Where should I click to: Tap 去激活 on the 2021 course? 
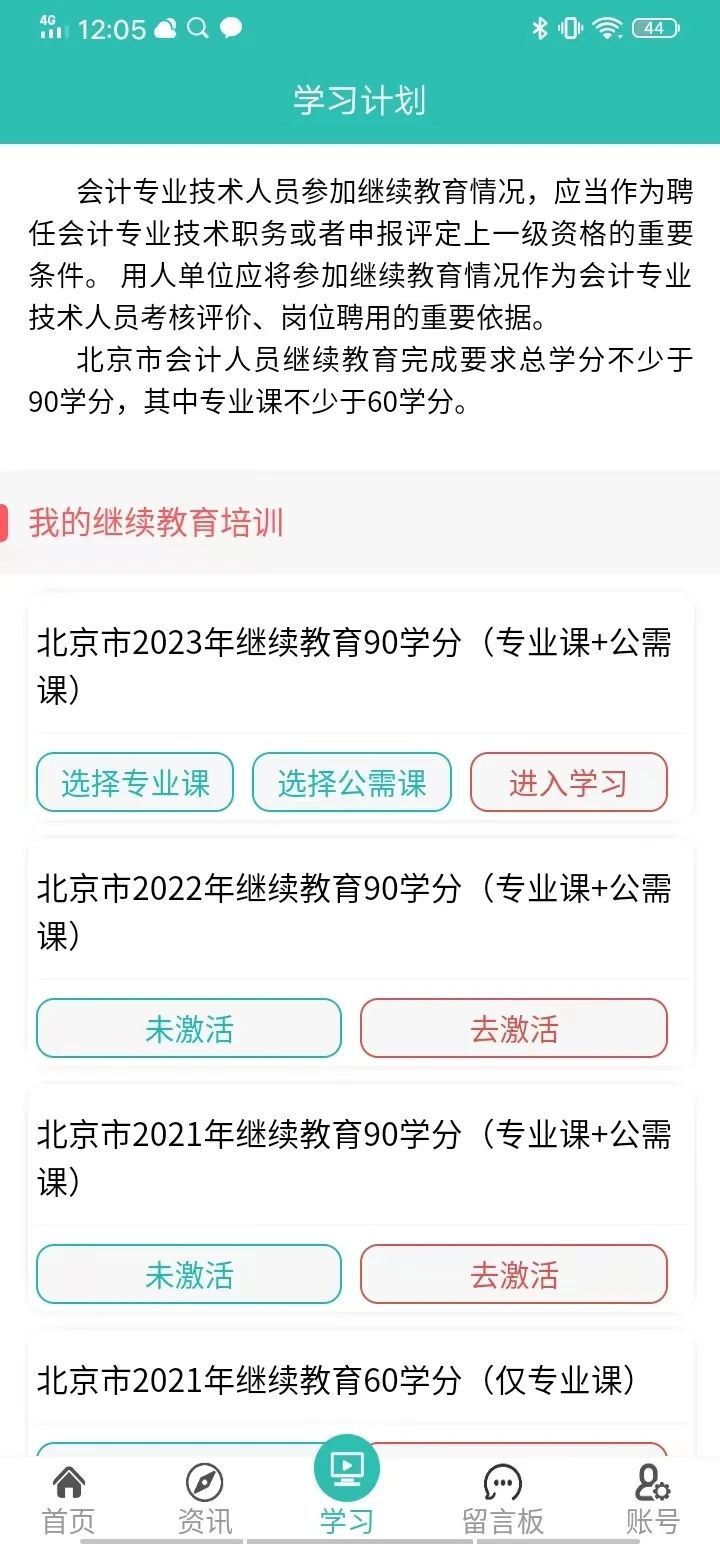pyautogui.click(x=516, y=1274)
